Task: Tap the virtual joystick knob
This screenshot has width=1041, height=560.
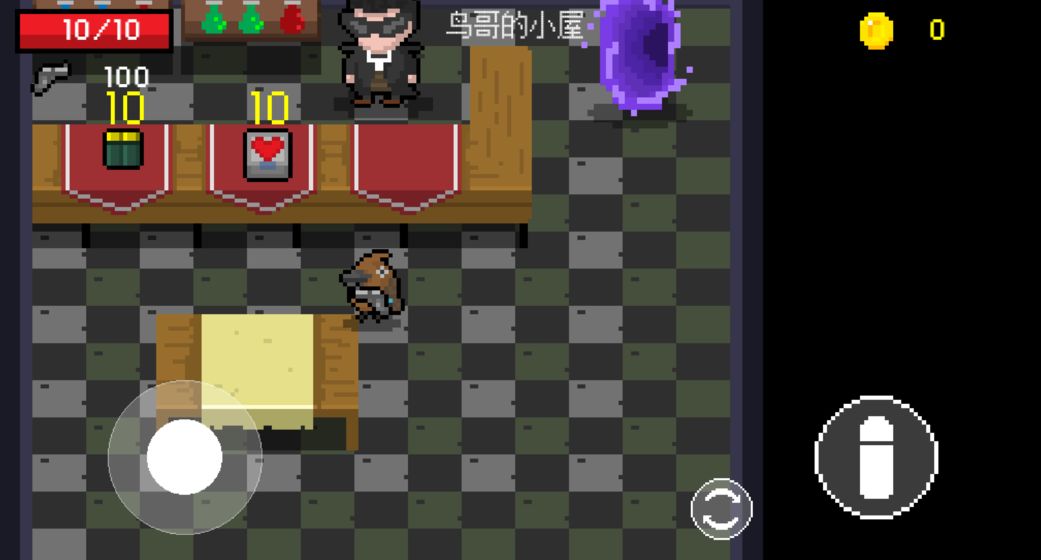Action: tap(185, 457)
